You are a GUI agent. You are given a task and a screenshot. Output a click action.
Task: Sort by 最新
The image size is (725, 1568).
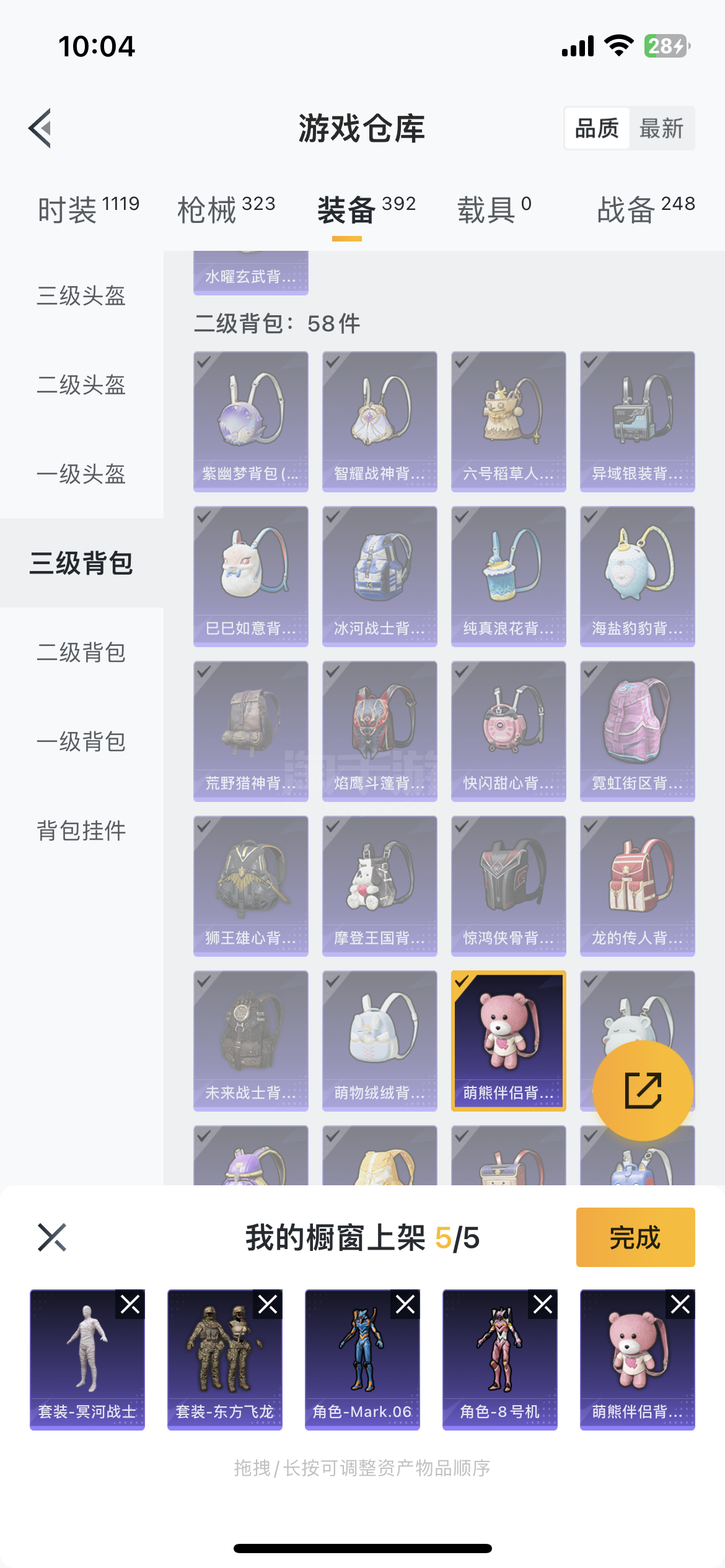[x=661, y=129]
